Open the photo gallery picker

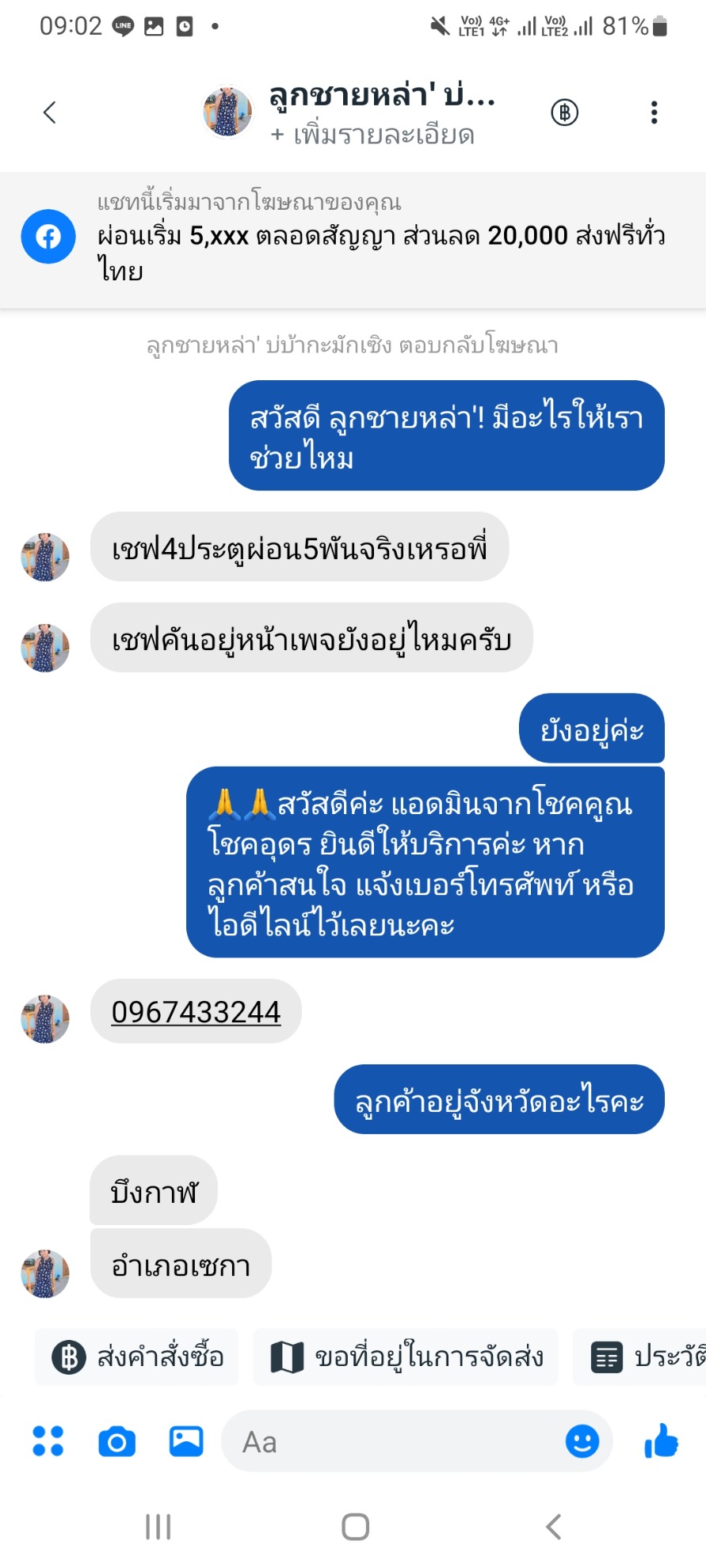coord(186,1441)
